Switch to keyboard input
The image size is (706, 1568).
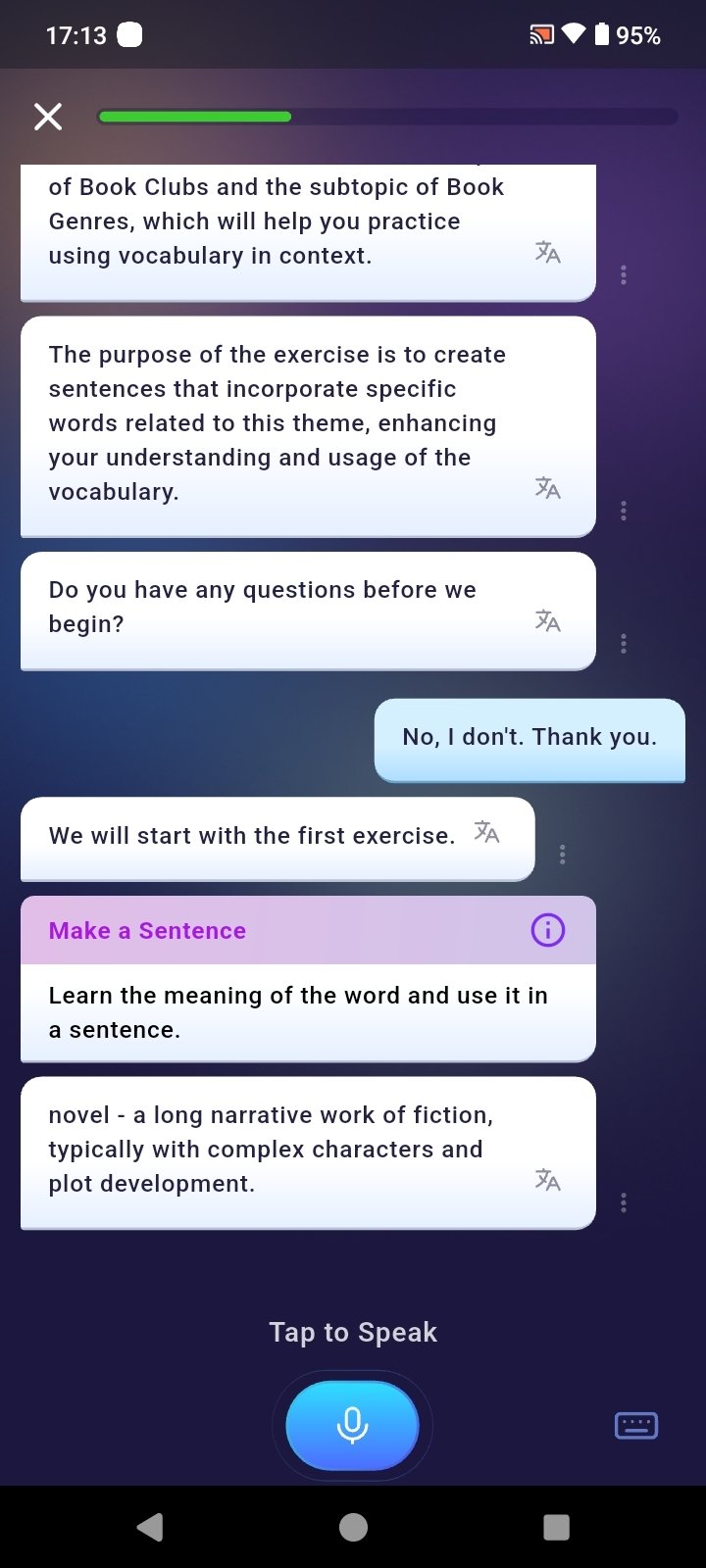636,1425
